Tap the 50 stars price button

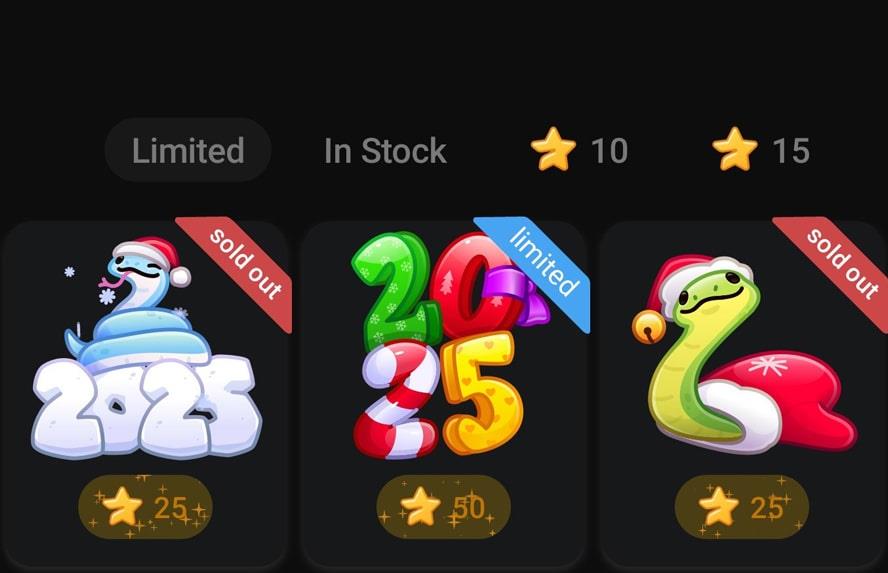coord(443,507)
